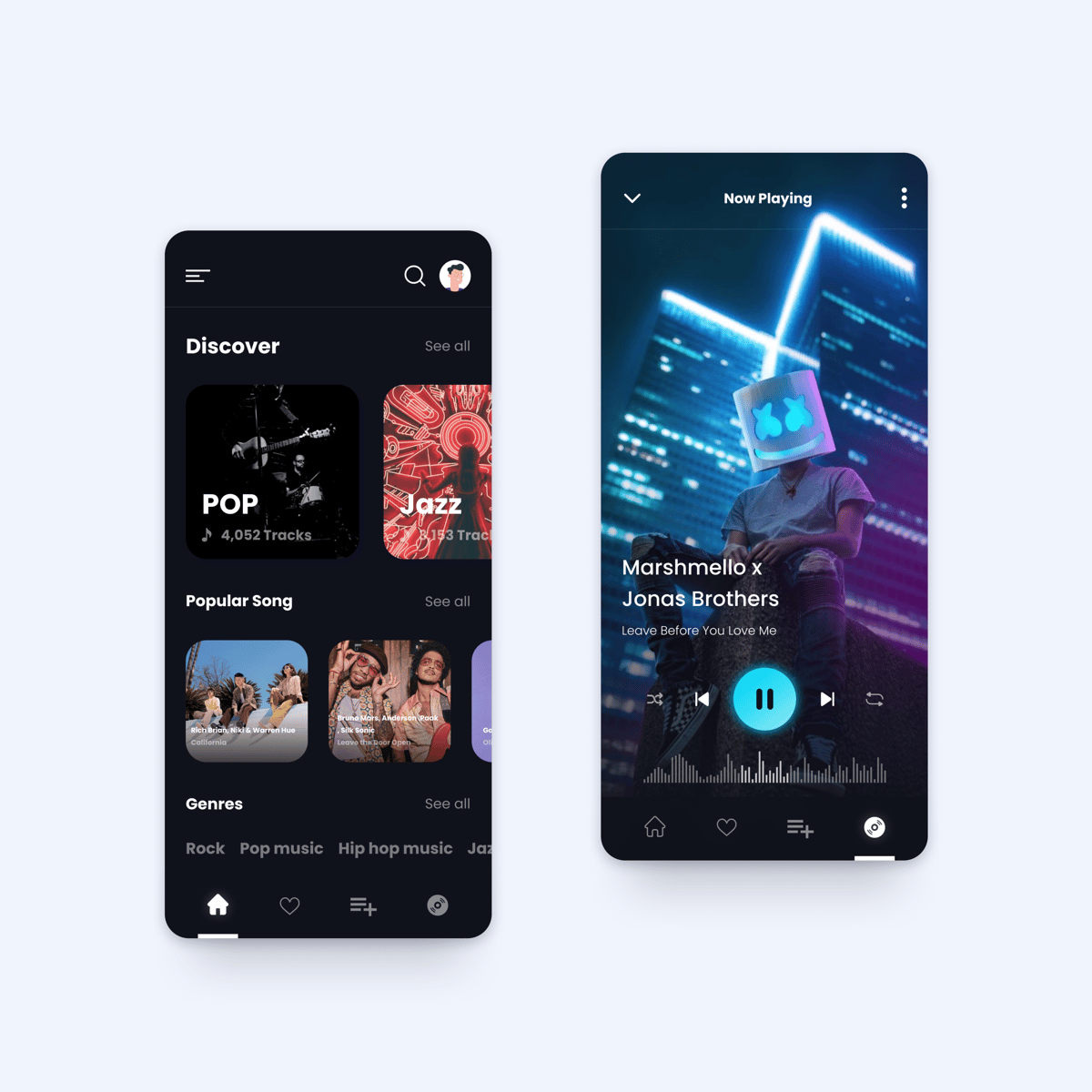Pause the current track

[764, 699]
